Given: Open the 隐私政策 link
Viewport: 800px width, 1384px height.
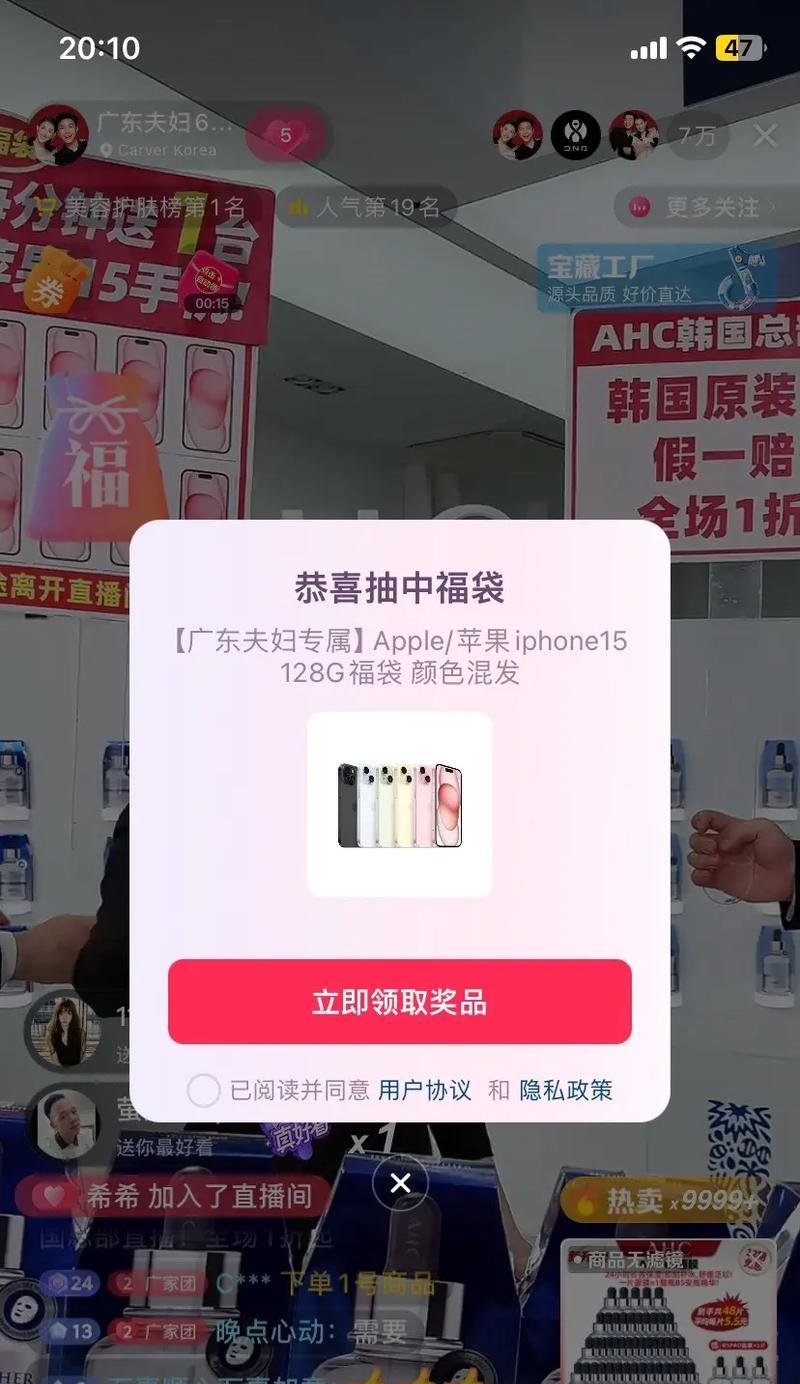Looking at the screenshot, I should 566,1090.
